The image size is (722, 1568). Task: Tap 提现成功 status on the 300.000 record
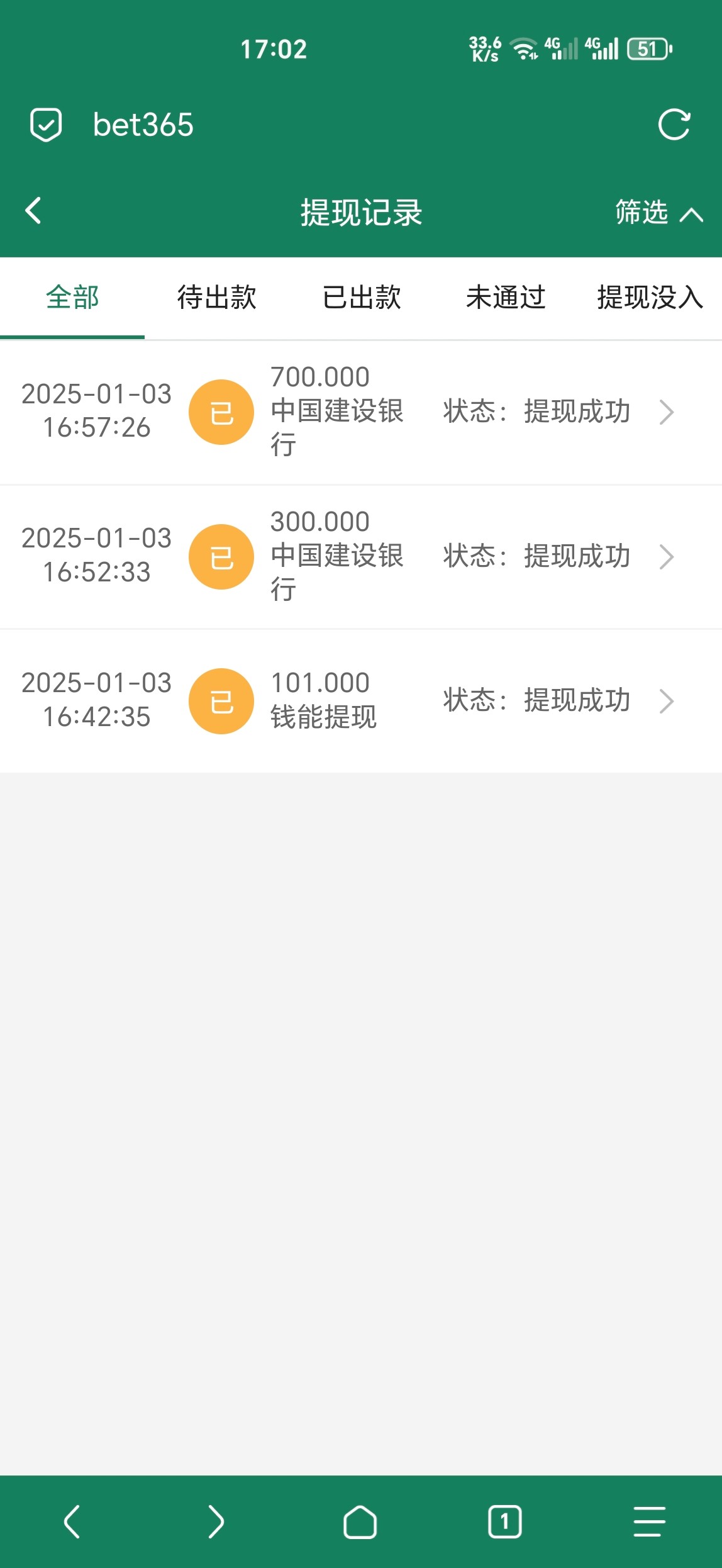(x=577, y=556)
